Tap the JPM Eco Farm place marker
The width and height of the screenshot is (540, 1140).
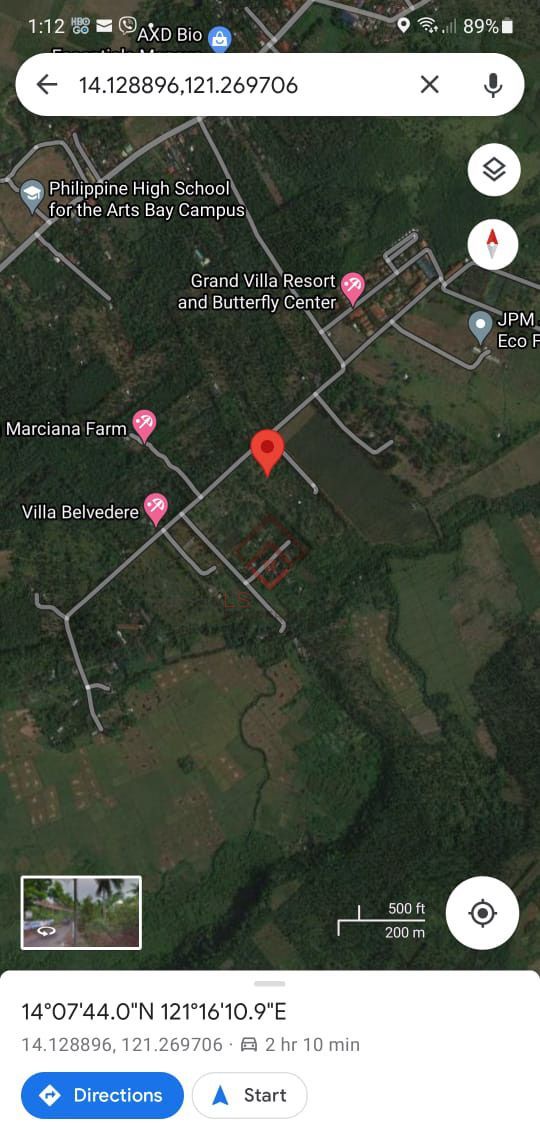pos(480,326)
